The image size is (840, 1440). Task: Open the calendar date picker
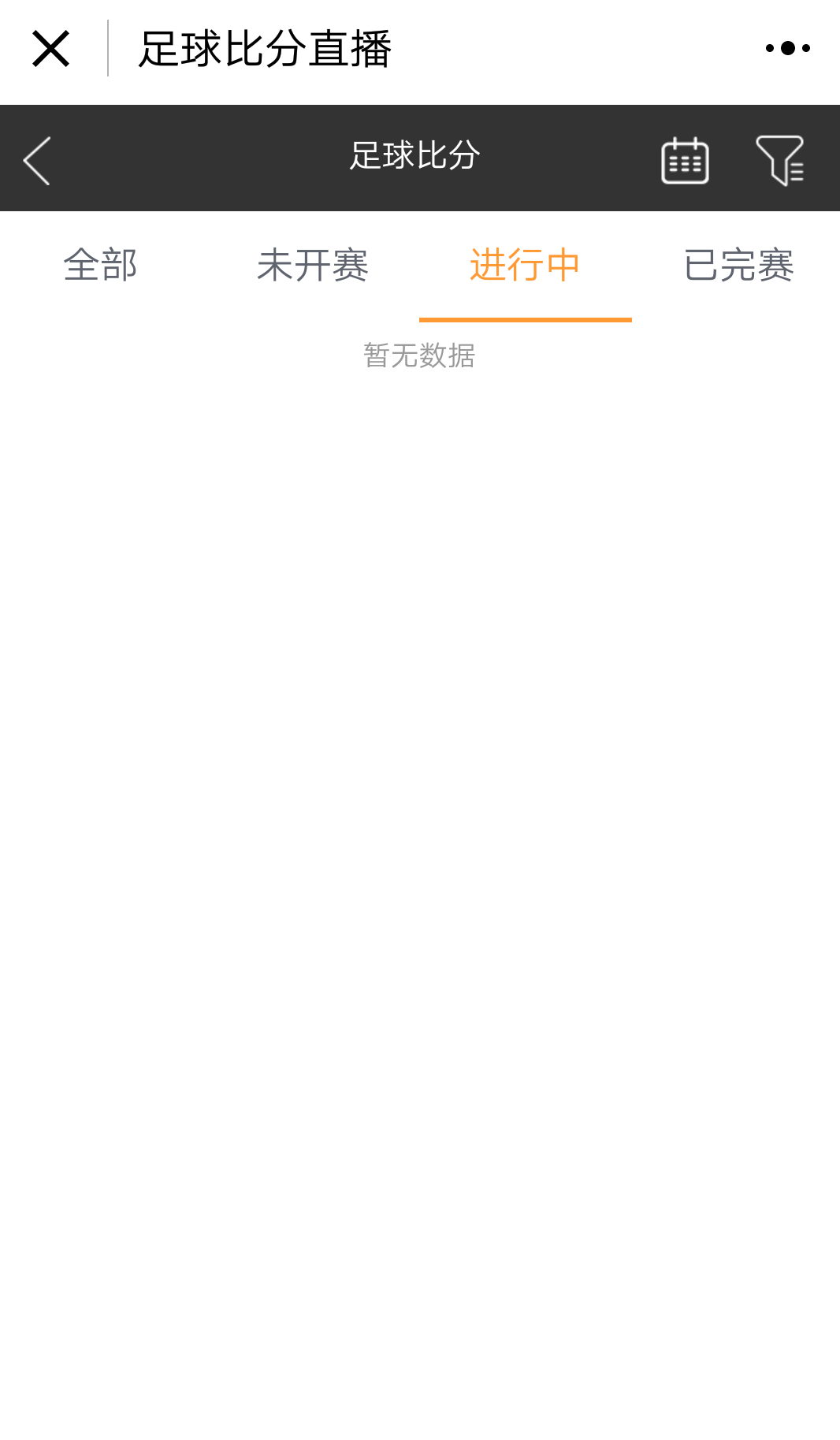coord(685,160)
